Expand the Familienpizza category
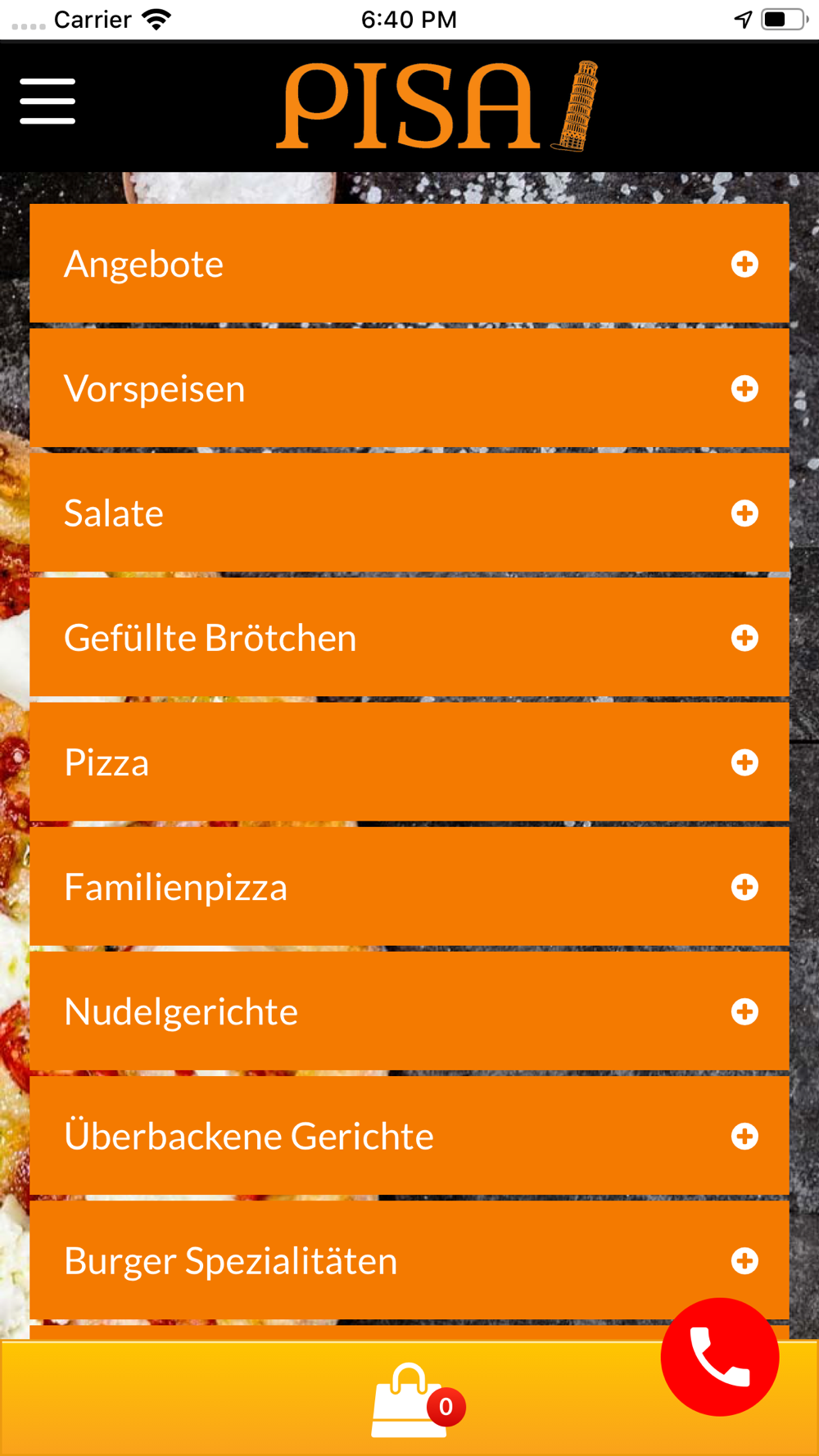The width and height of the screenshot is (819, 1456). (x=409, y=886)
